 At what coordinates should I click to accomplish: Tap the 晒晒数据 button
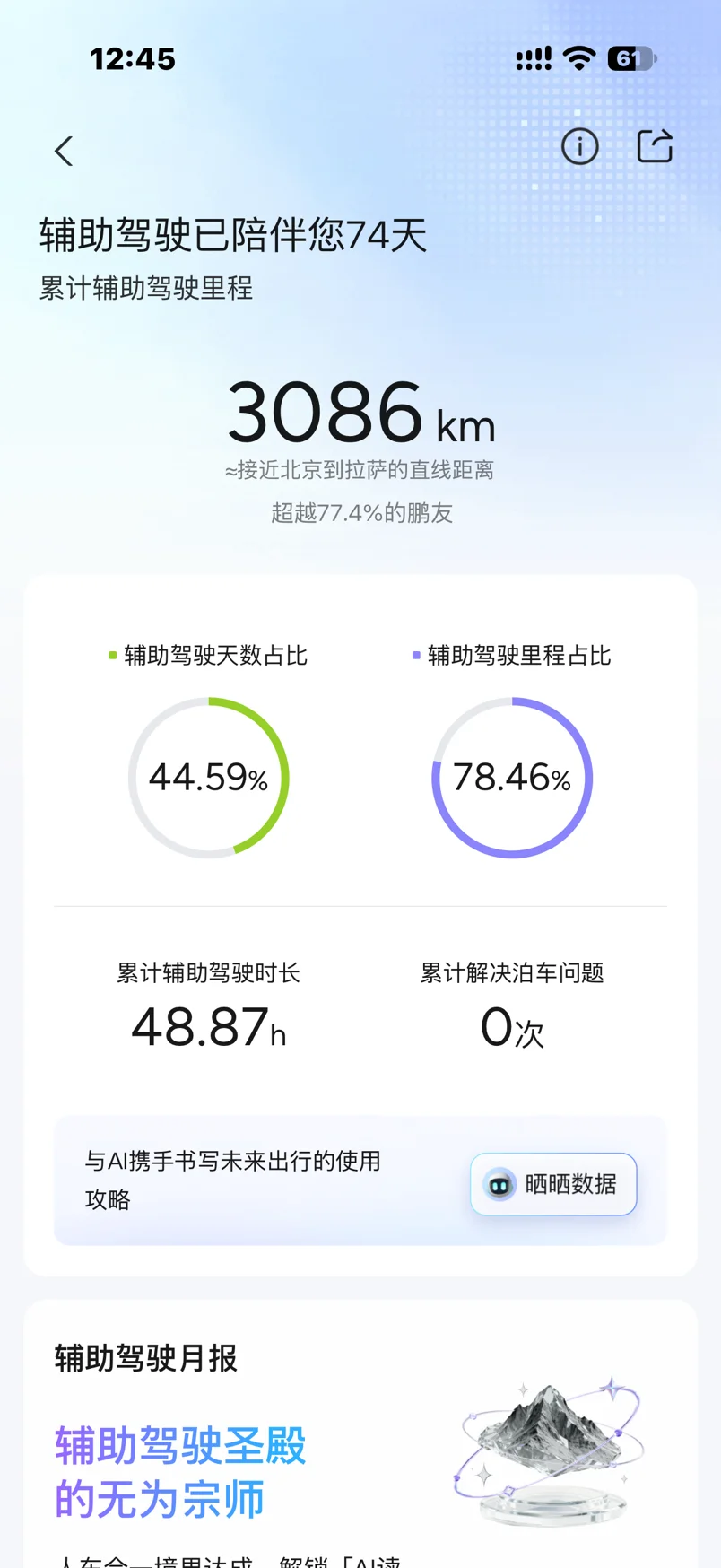(553, 1184)
